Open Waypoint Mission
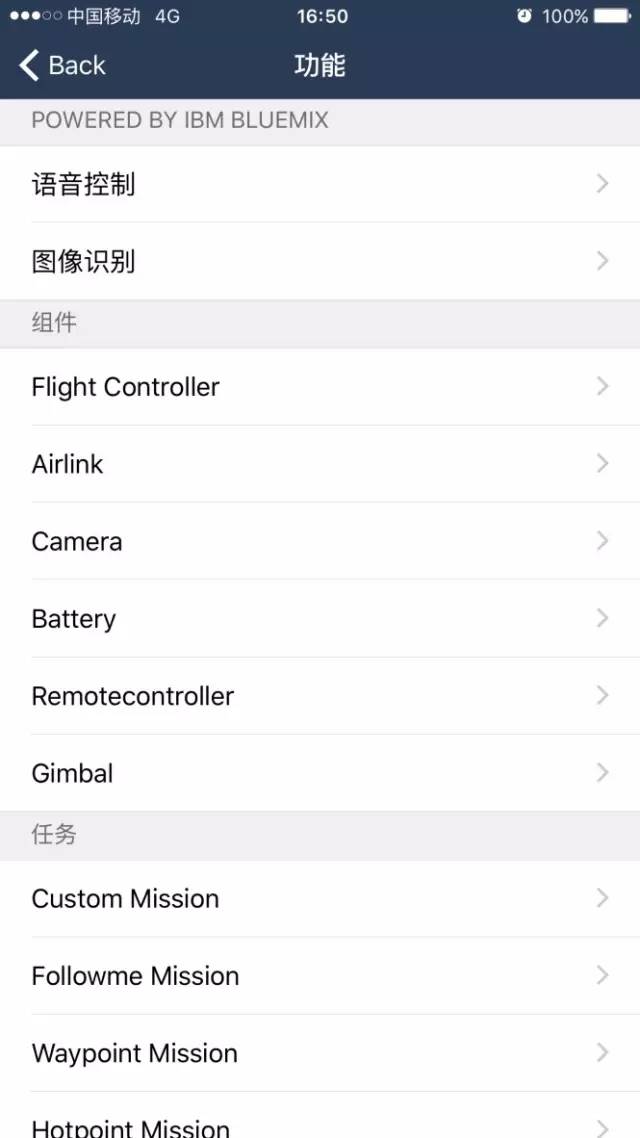 click(x=320, y=1053)
